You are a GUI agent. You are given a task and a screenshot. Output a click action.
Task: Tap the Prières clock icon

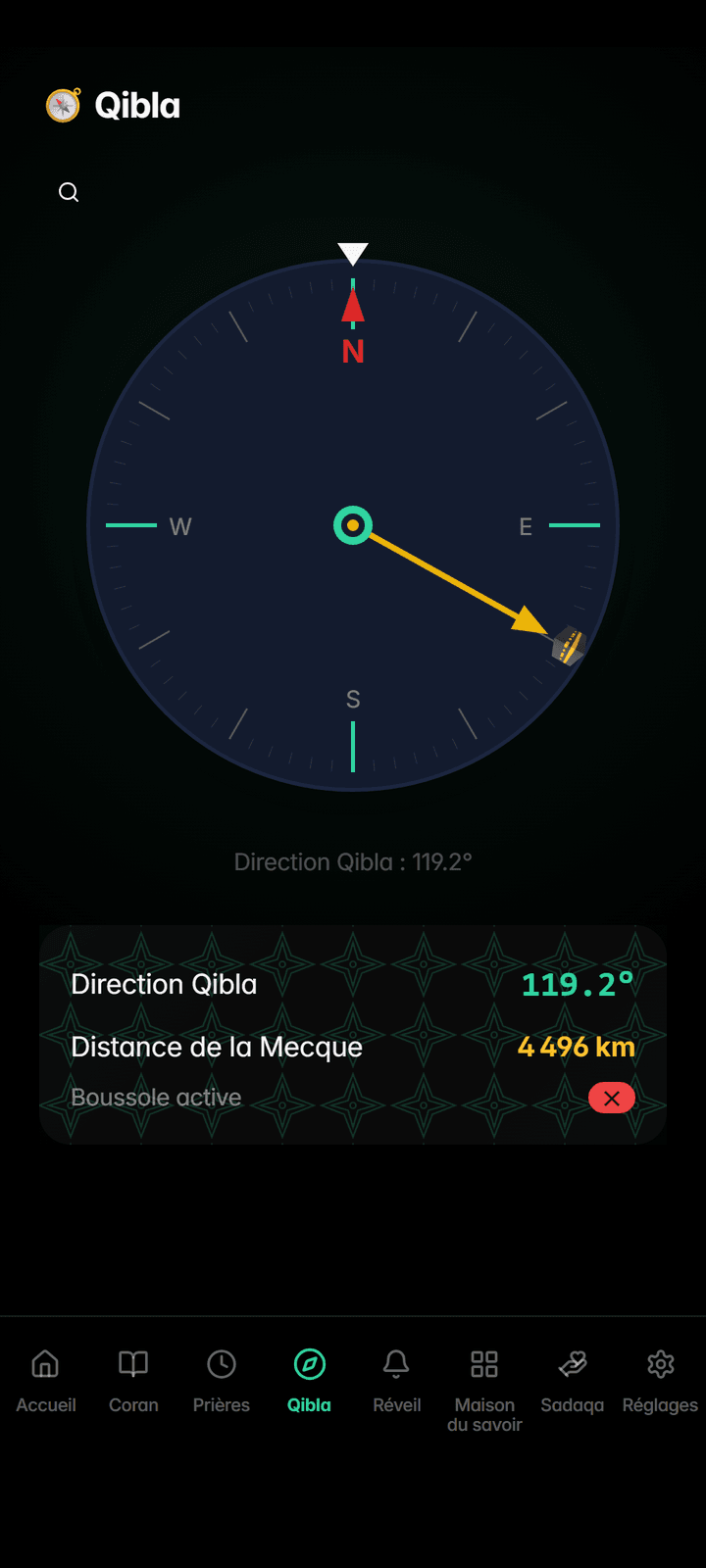pyautogui.click(x=221, y=1363)
